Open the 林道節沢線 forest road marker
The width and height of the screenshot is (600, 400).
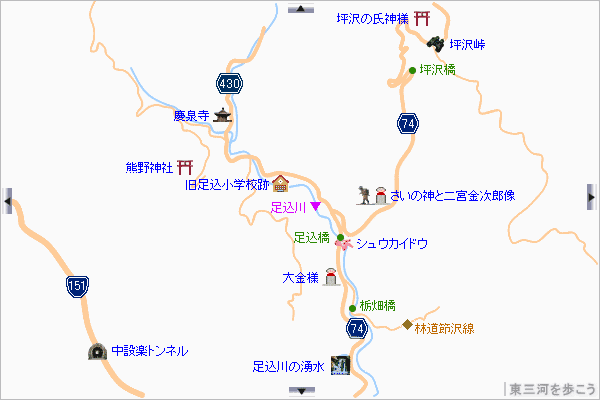pyautogui.click(x=408, y=326)
